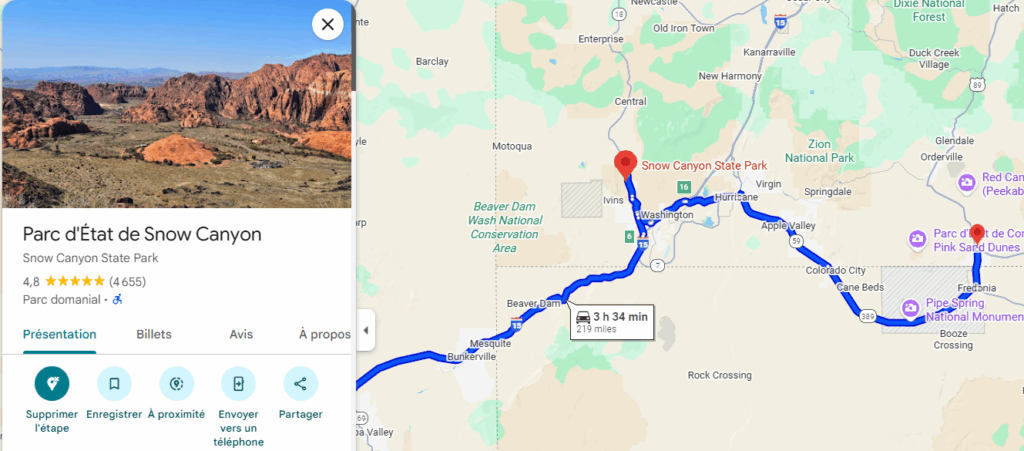Tap the 3 h 34 min route label
Viewport: 1024px width, 451px height.
(x=611, y=322)
